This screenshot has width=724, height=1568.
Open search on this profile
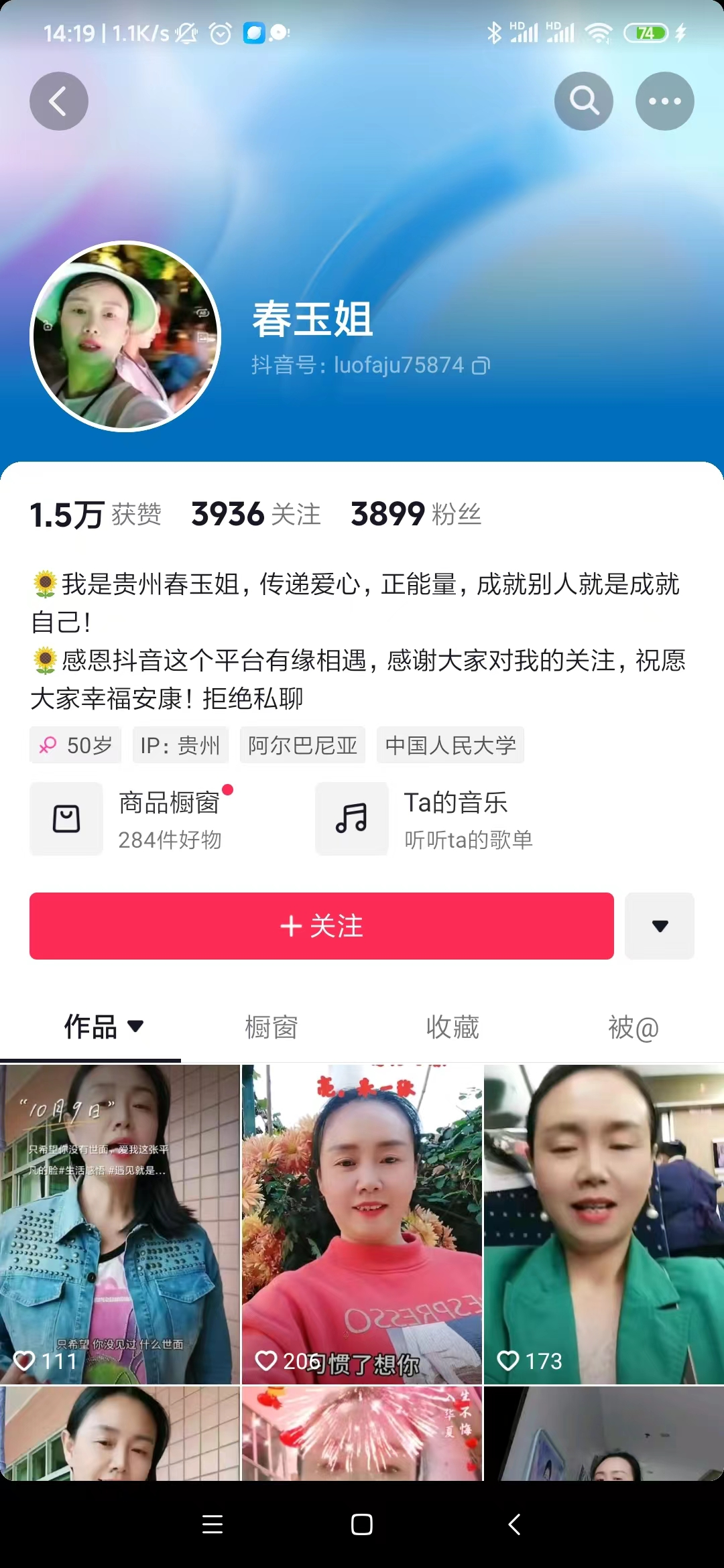click(x=584, y=101)
